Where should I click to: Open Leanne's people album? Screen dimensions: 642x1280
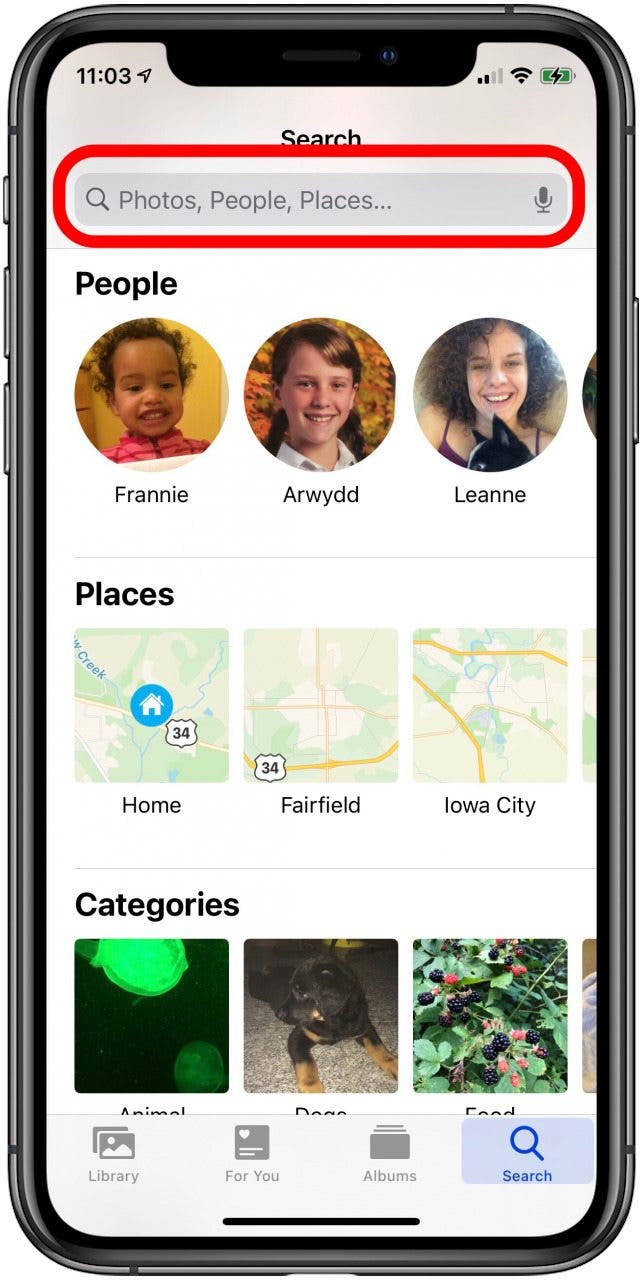click(x=489, y=395)
